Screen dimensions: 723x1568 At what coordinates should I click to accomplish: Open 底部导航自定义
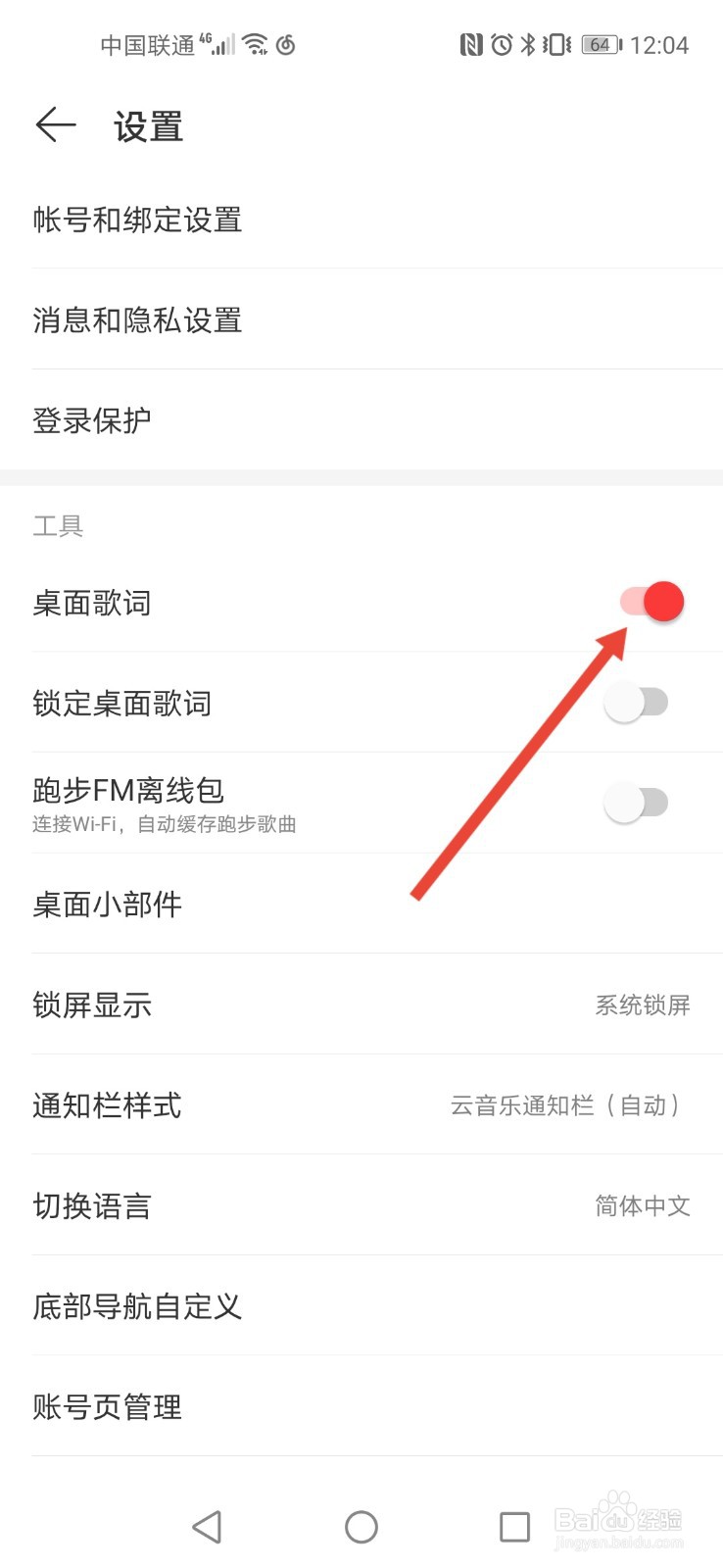point(361,1306)
